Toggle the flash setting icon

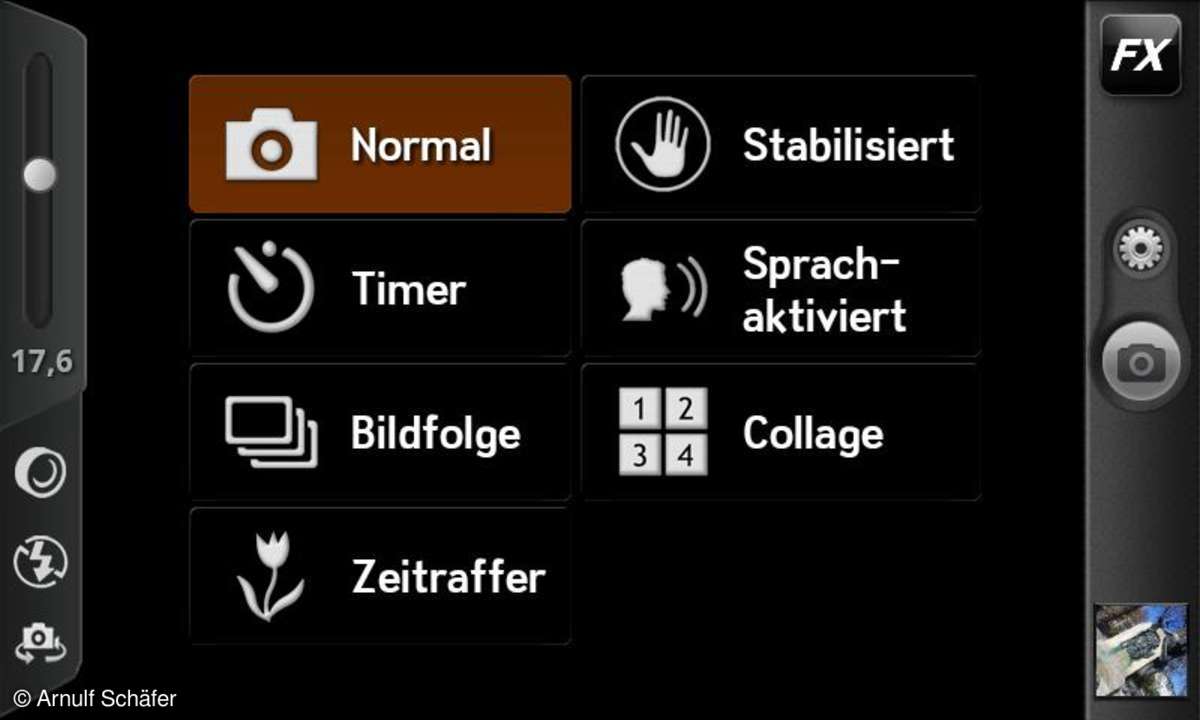(40, 560)
